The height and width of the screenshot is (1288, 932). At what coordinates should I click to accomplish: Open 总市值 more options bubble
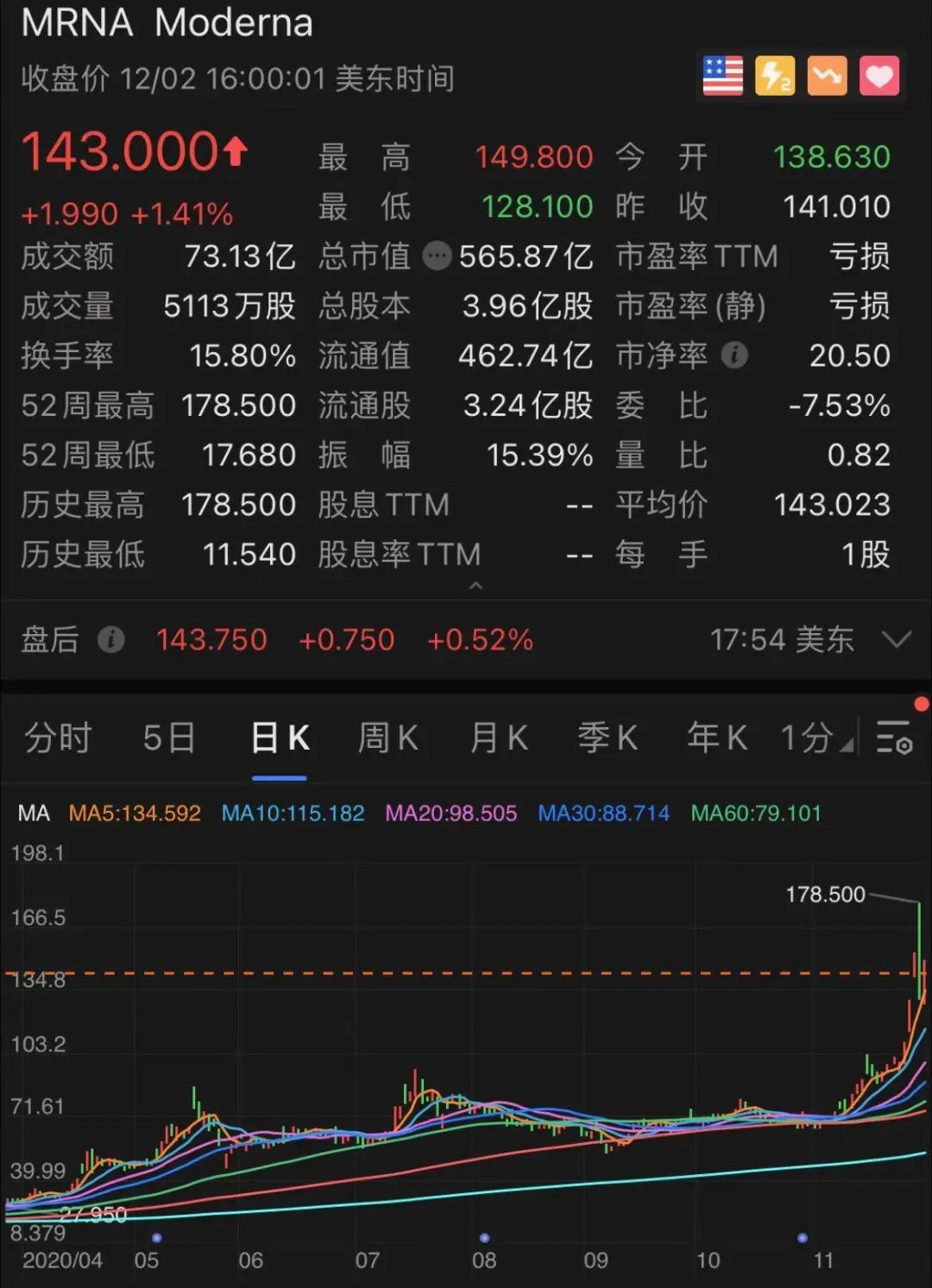(x=437, y=256)
